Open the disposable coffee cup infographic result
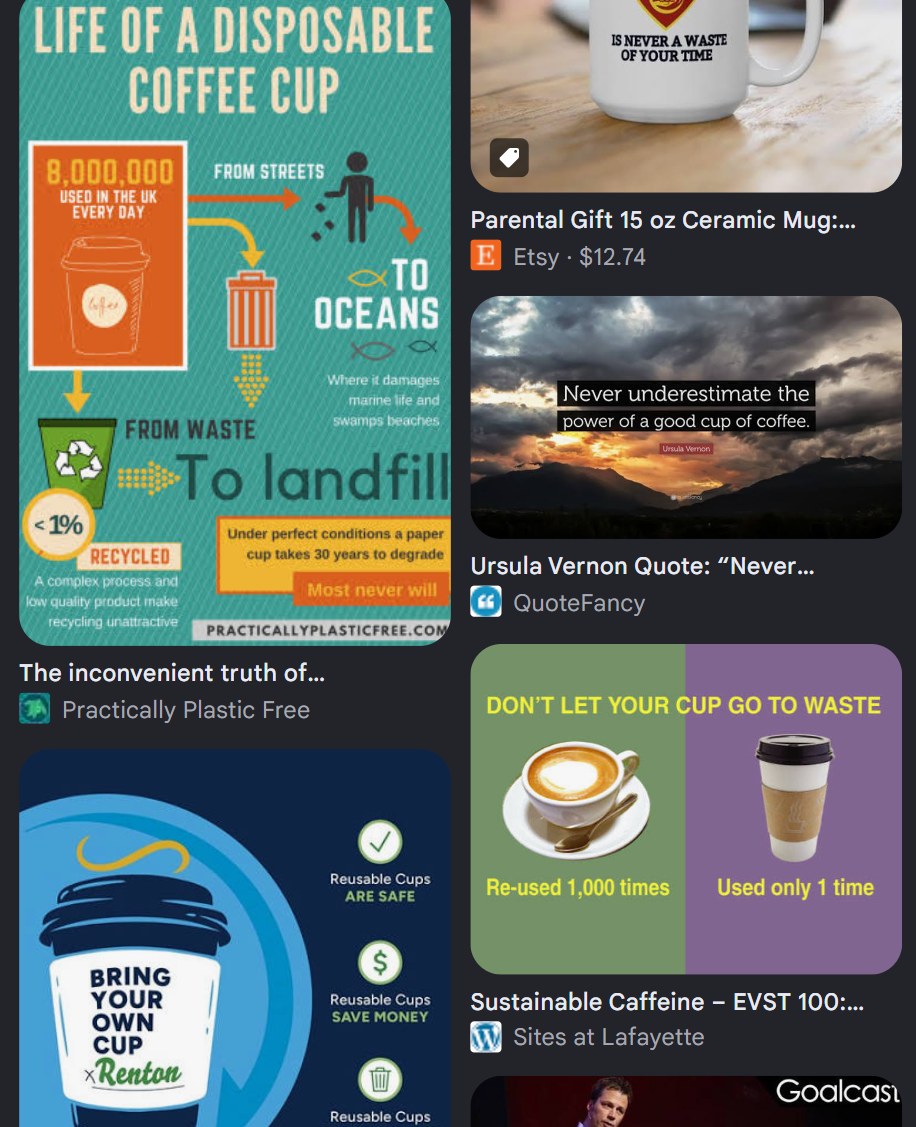This screenshot has width=916, height=1127. click(234, 322)
